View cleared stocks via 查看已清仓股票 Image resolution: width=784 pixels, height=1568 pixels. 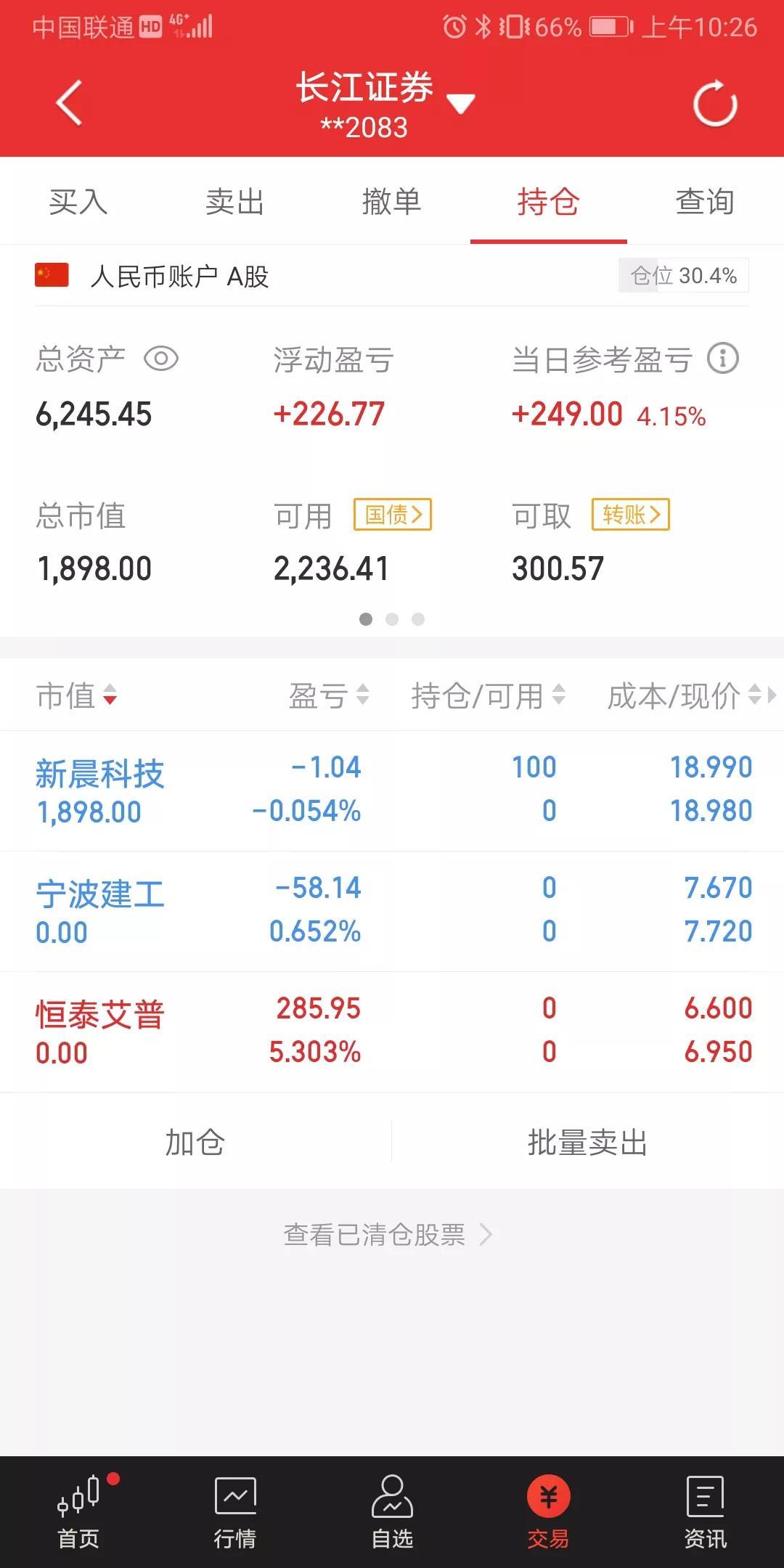388,1234
